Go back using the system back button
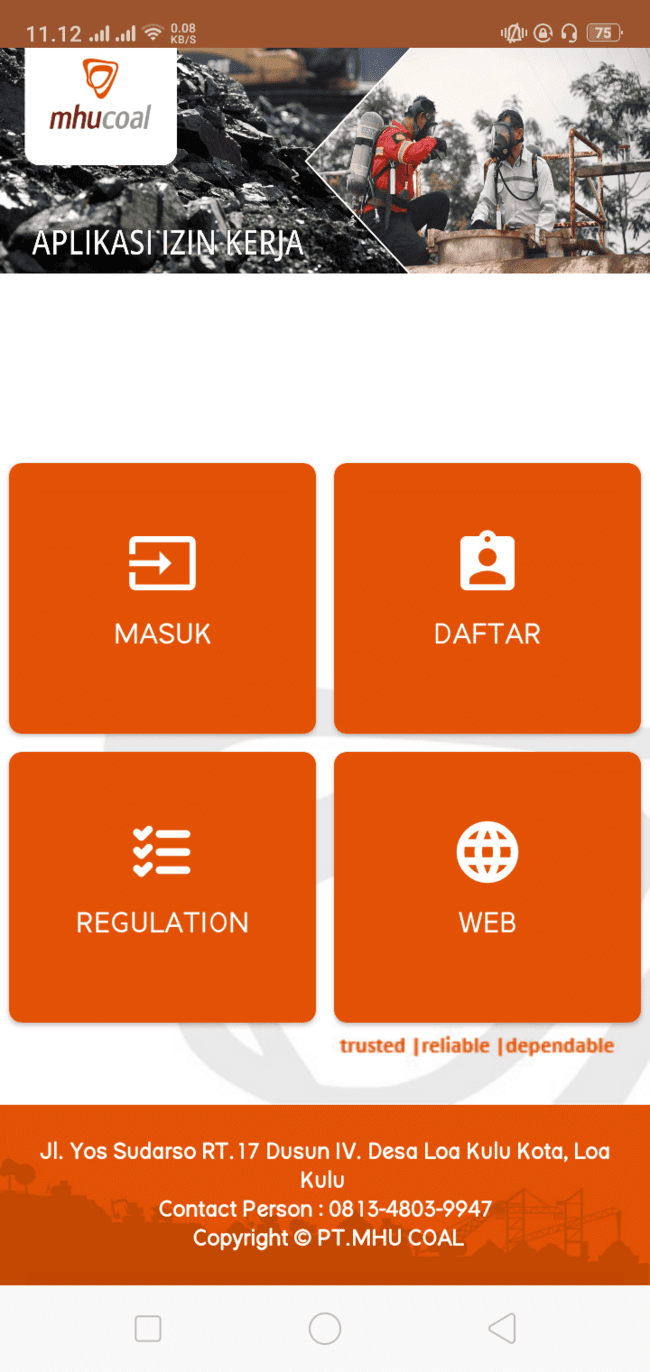 pos(502,1328)
